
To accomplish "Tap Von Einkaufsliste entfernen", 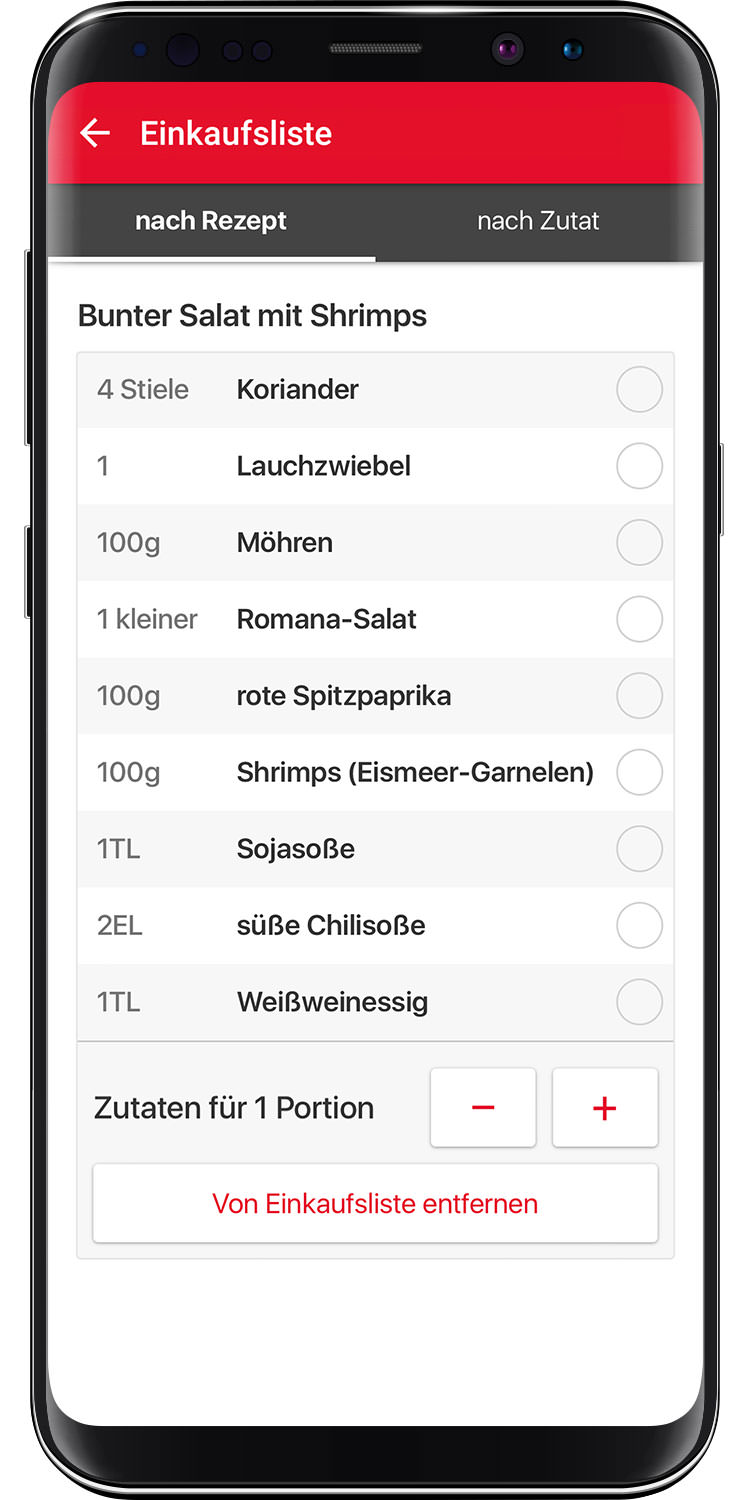I will coord(375,1203).
